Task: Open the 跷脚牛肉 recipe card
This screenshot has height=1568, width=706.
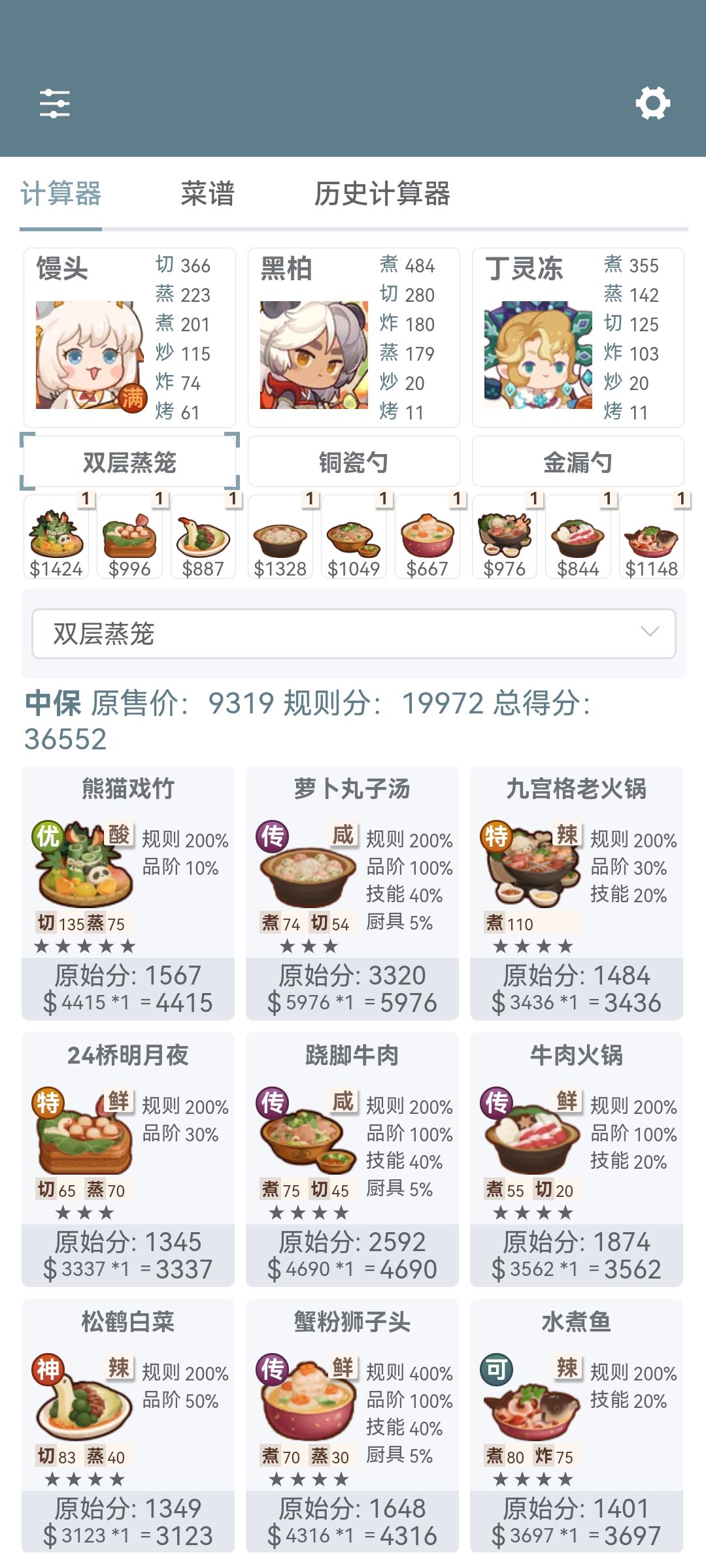Action: click(x=352, y=1160)
